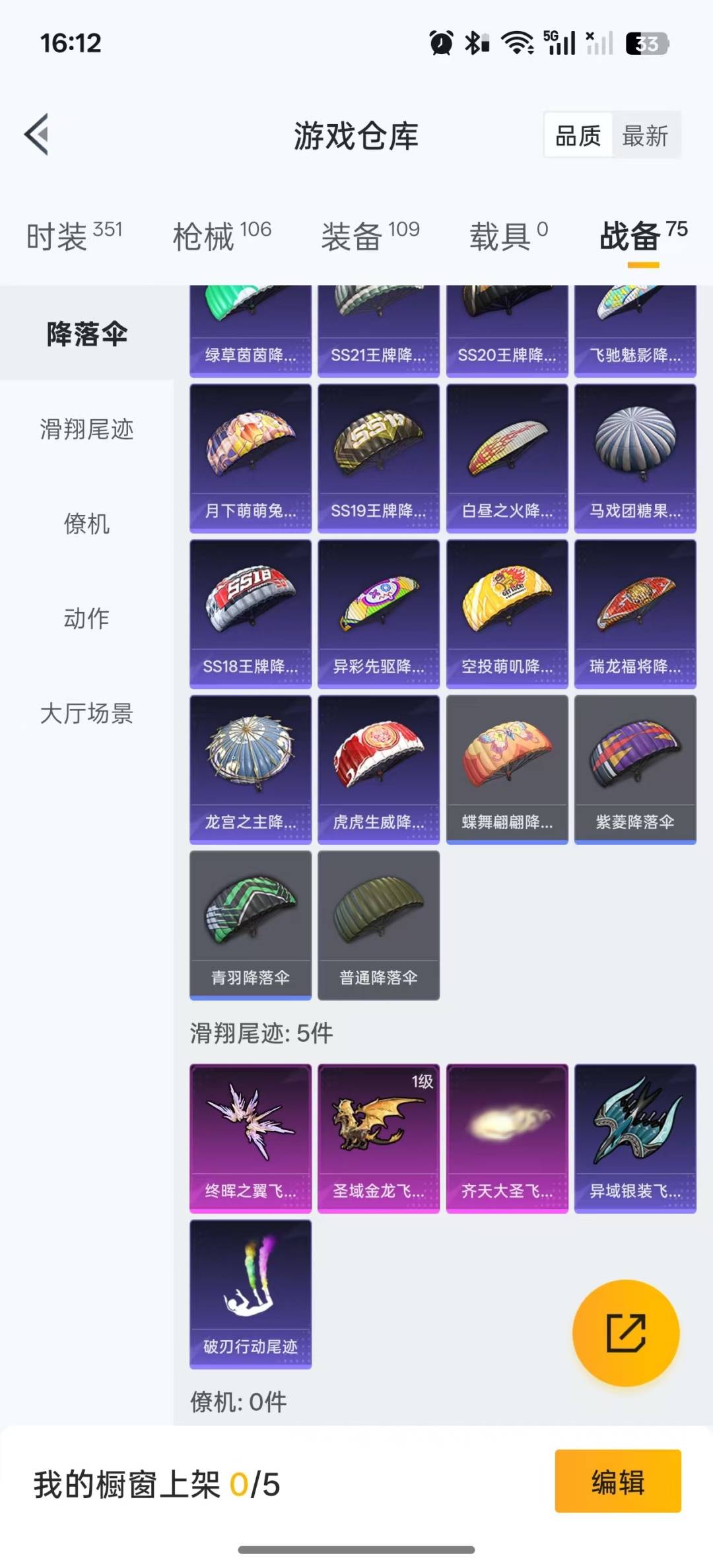Open the 圣域金龙 glide trail item

pos(378,1138)
